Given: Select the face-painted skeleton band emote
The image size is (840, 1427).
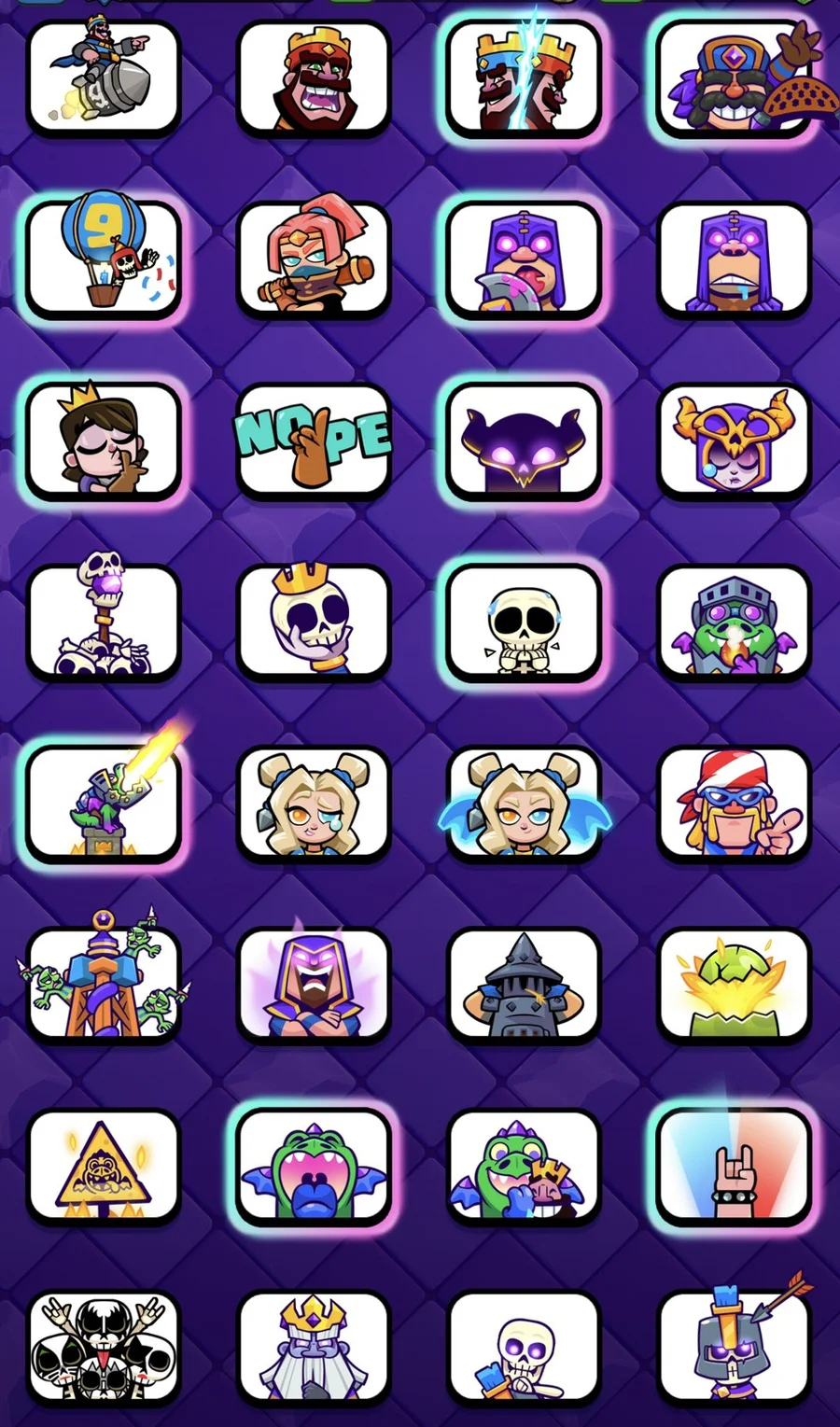Looking at the screenshot, I should (103, 1349).
